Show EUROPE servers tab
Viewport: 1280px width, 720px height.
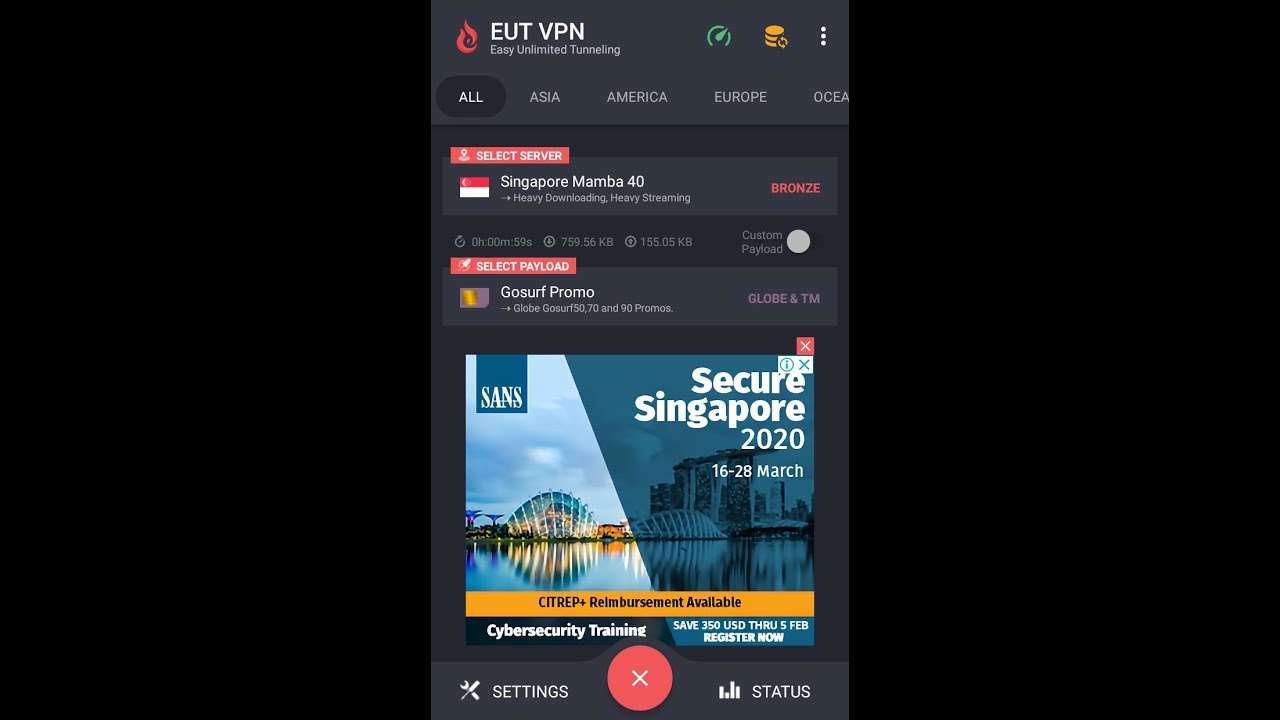point(740,97)
